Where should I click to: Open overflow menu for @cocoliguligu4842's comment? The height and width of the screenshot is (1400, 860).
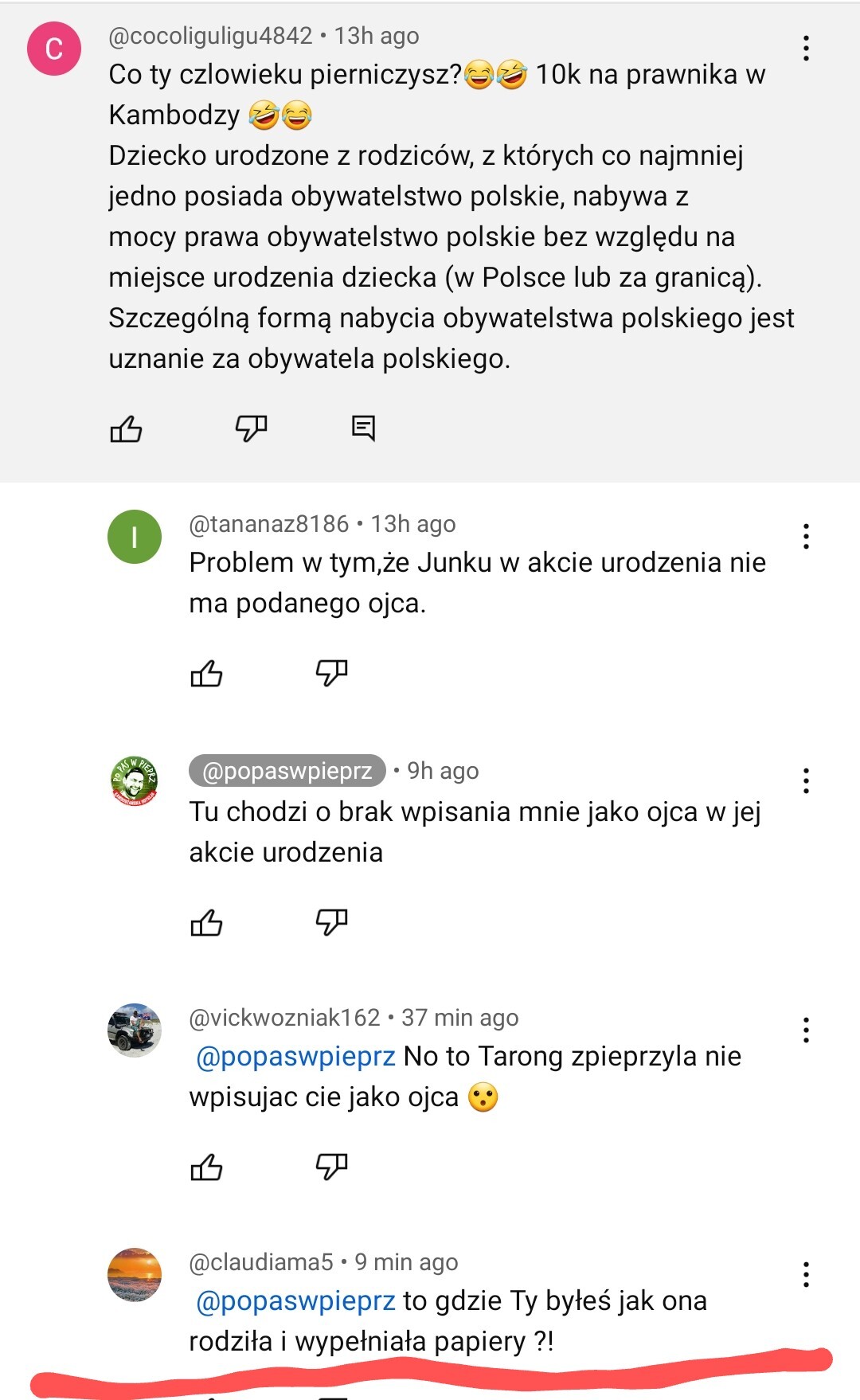pos(806,49)
